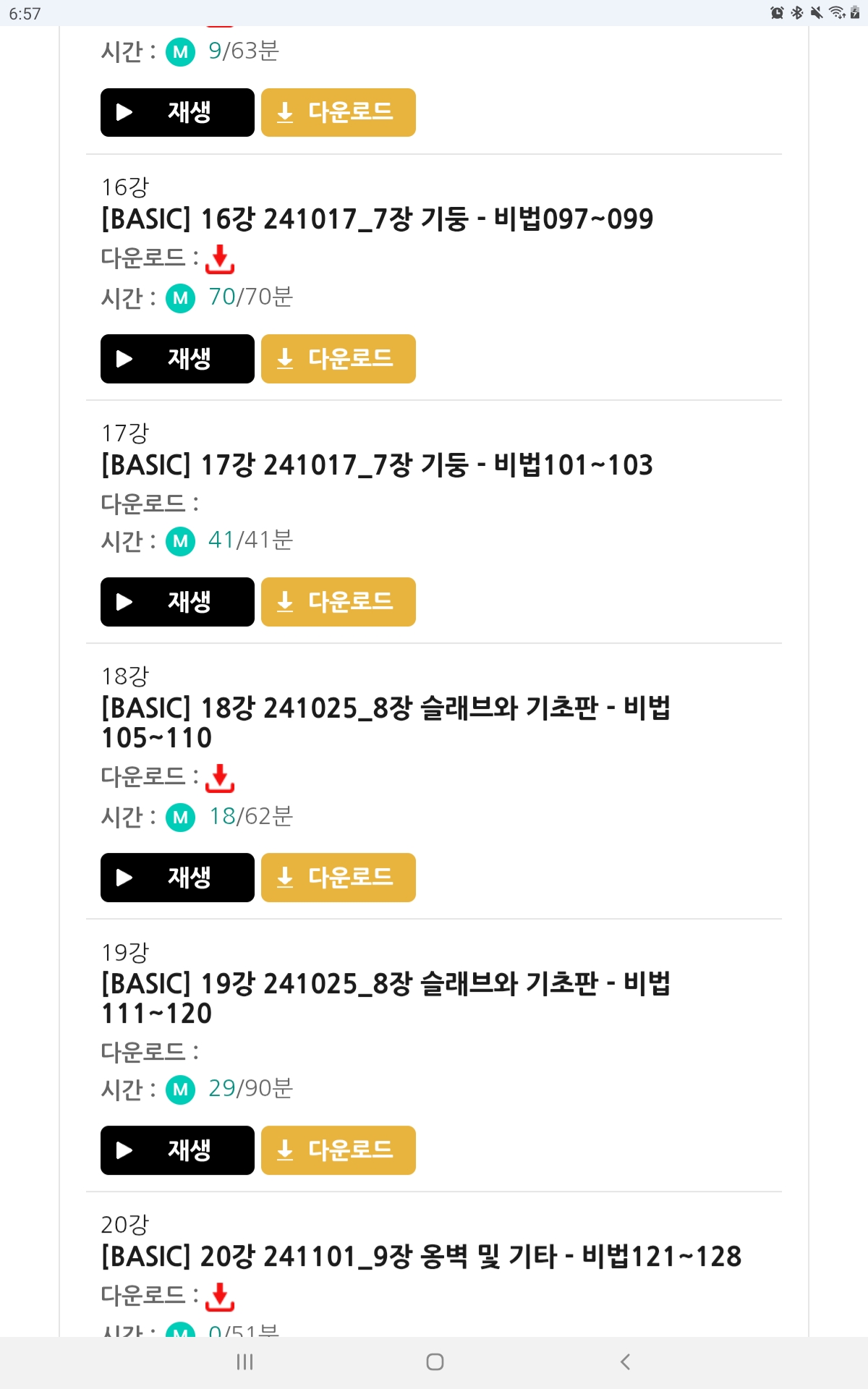This screenshot has width=868, height=1389.
Task: Tap the 29/90분 progress text of 19강
Action: point(251,1088)
